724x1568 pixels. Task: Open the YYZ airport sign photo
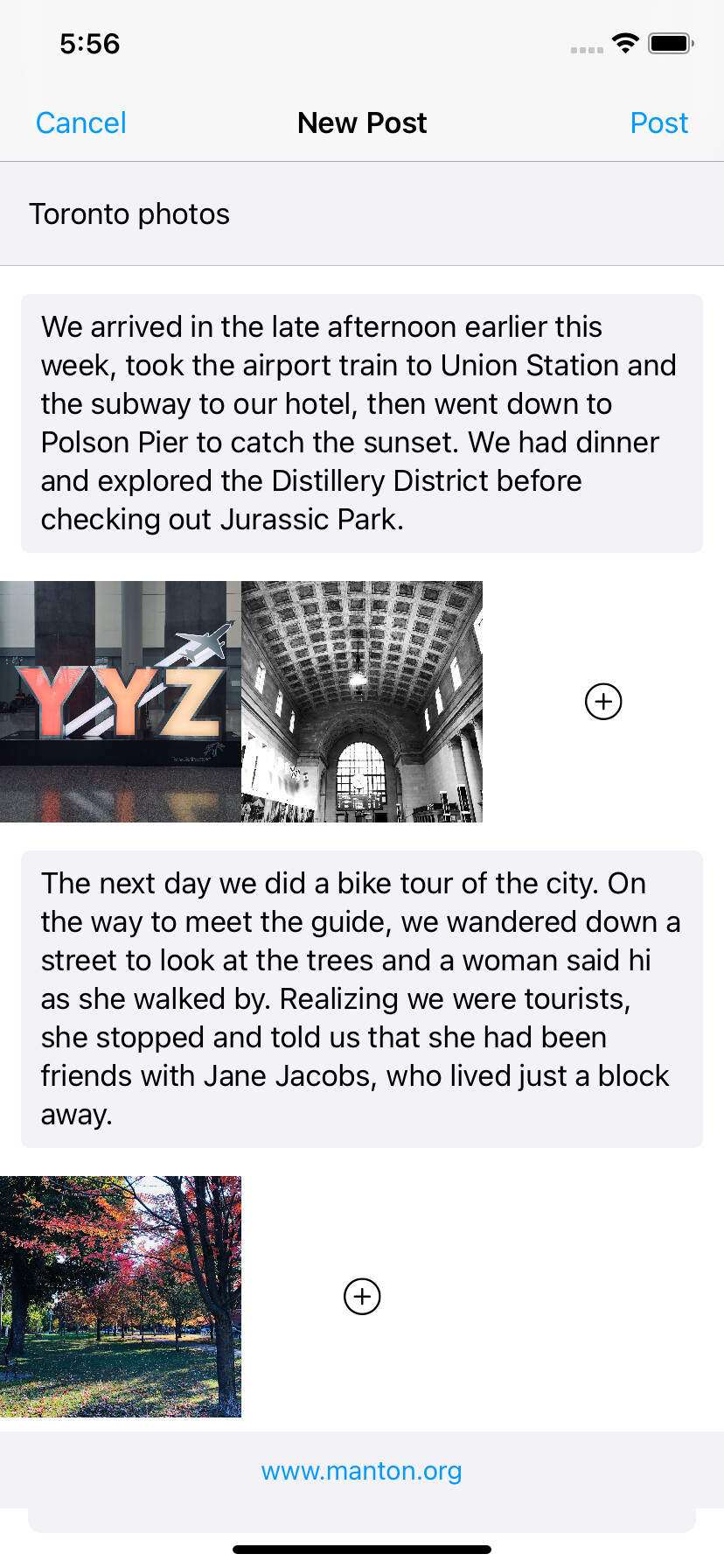point(121,702)
